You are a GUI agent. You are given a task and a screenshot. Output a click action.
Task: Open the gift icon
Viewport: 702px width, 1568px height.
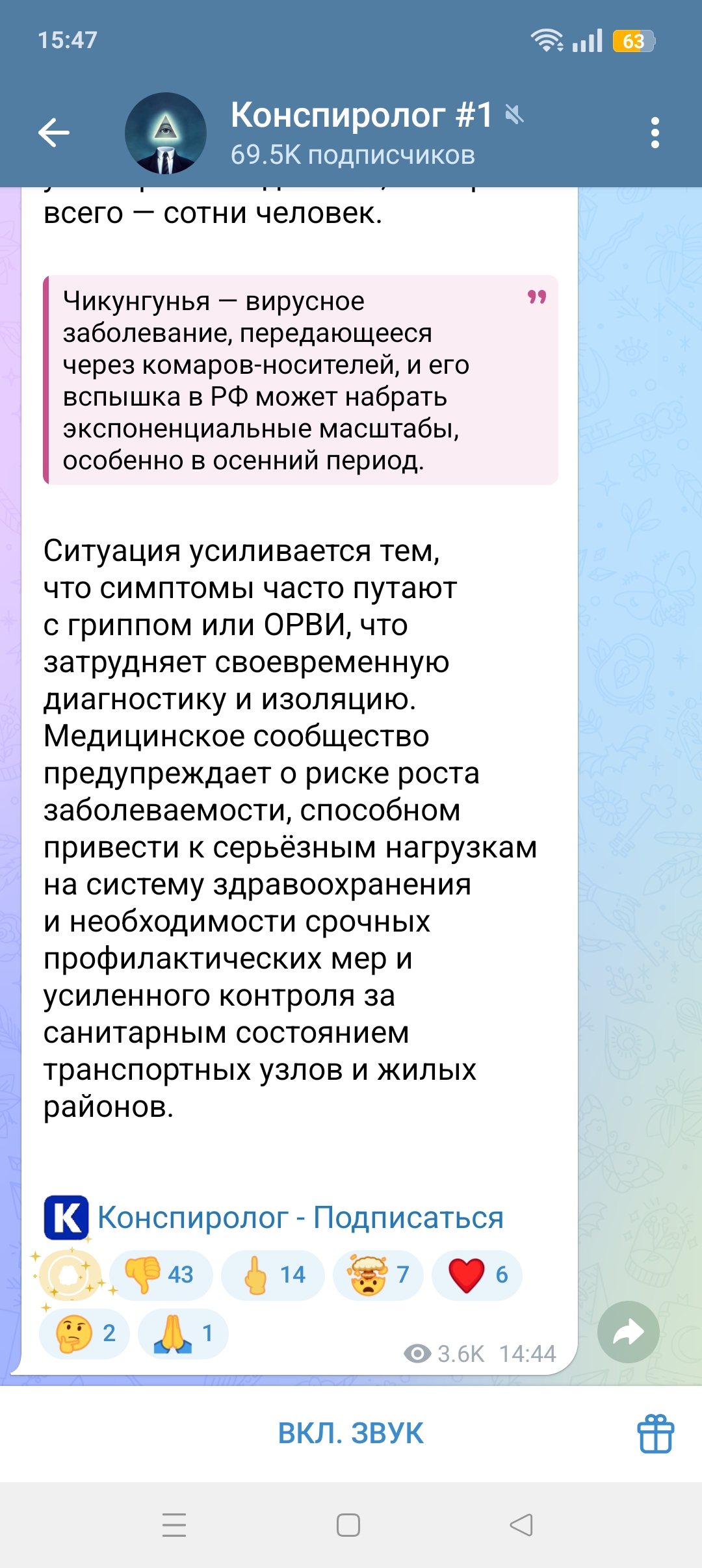click(655, 1433)
